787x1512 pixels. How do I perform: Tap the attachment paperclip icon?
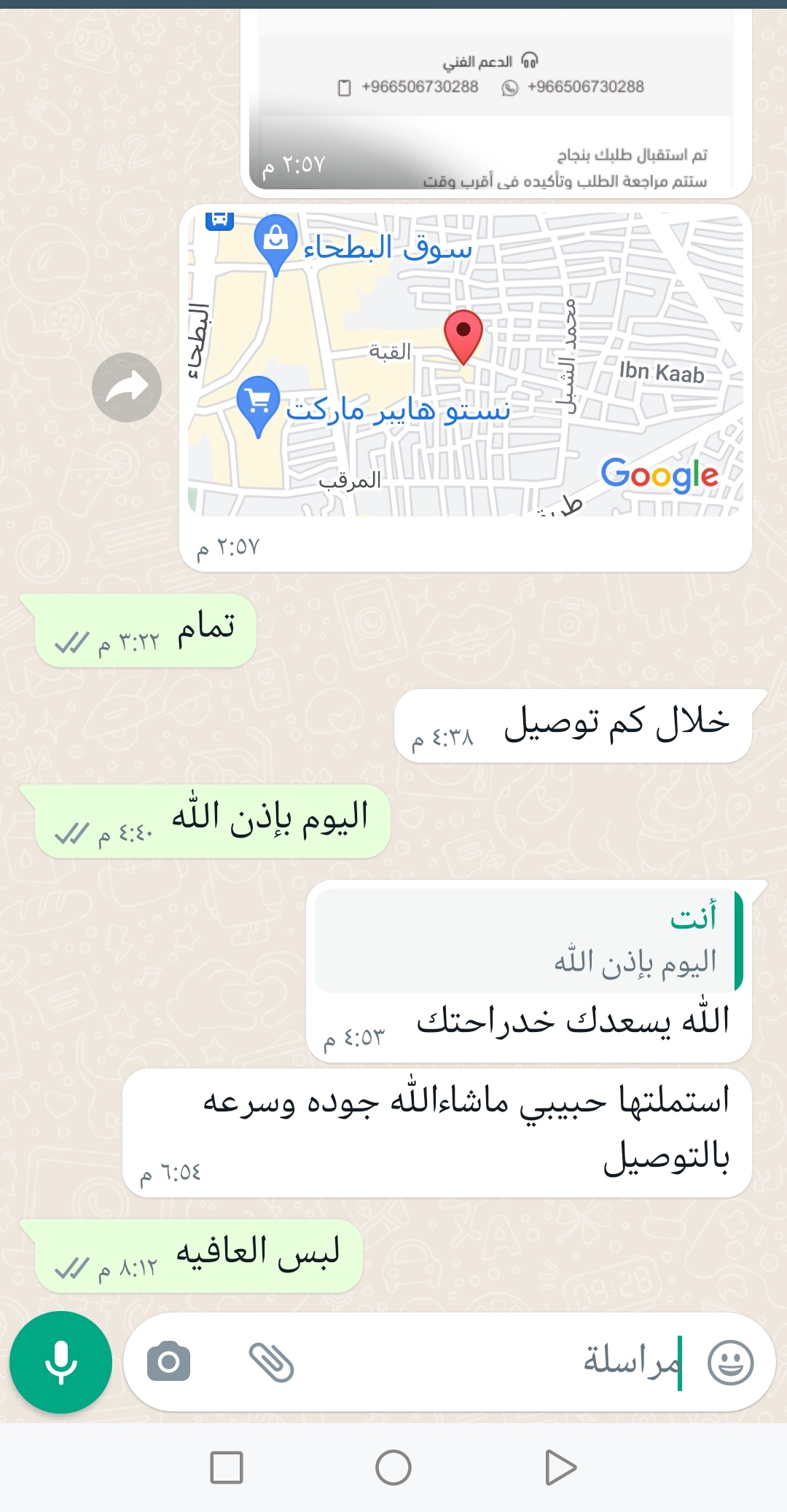coord(271,1362)
